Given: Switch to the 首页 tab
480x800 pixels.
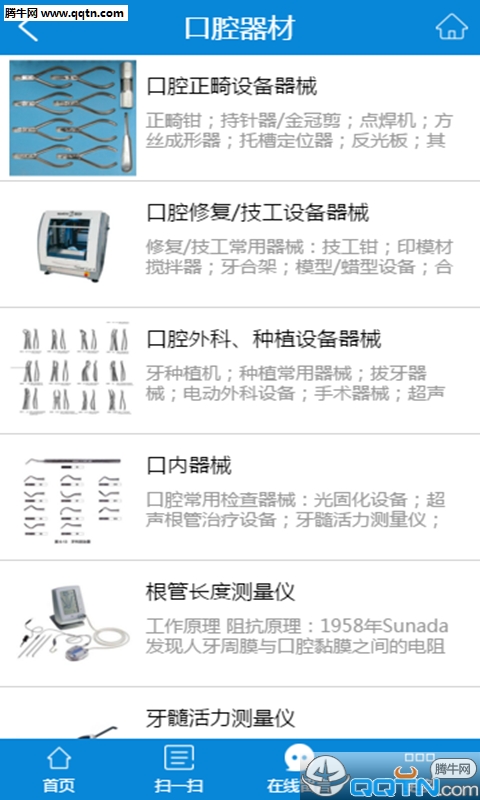Looking at the screenshot, I should [59, 769].
